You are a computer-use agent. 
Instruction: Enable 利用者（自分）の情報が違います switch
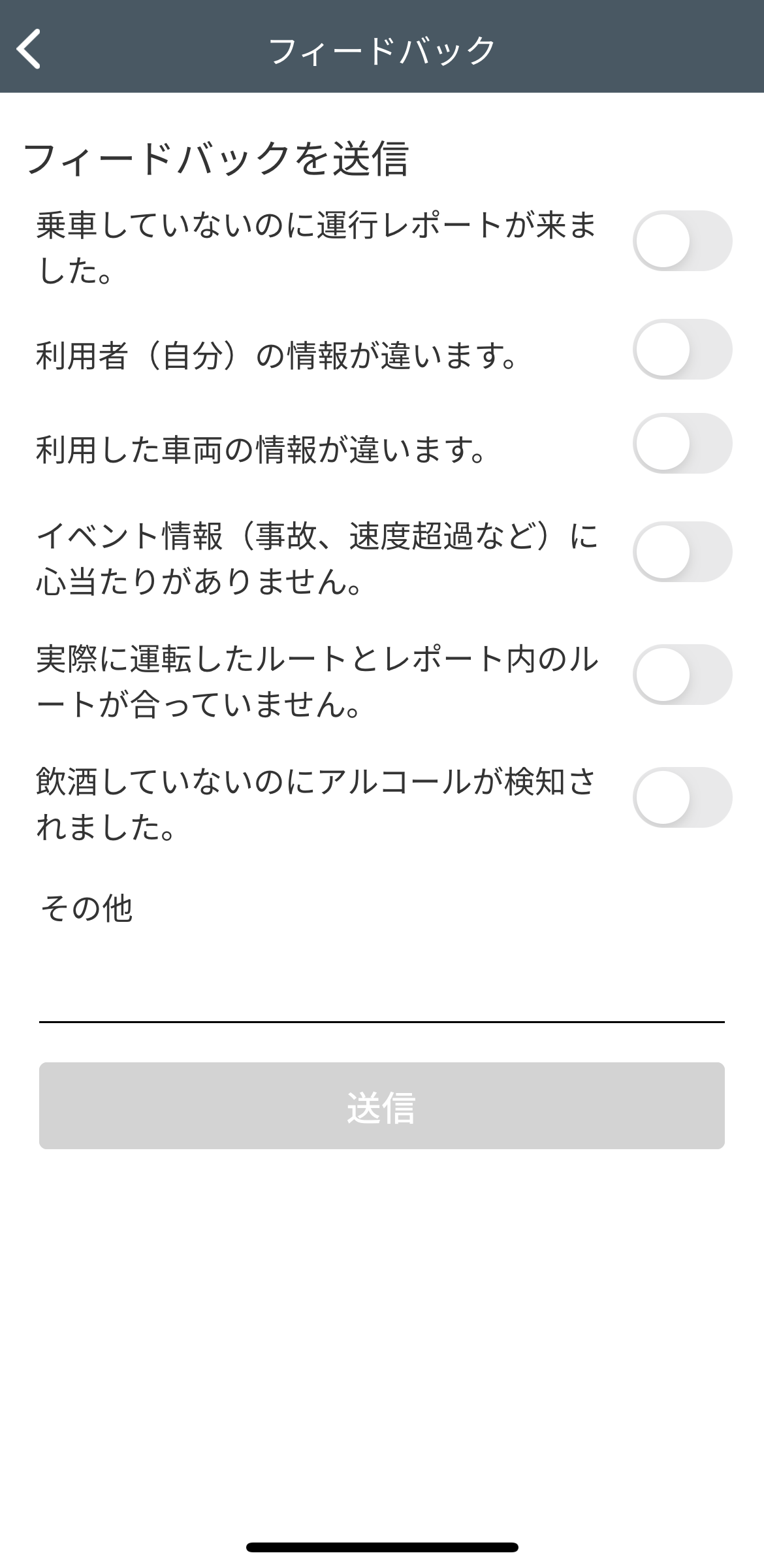pyautogui.click(x=682, y=349)
